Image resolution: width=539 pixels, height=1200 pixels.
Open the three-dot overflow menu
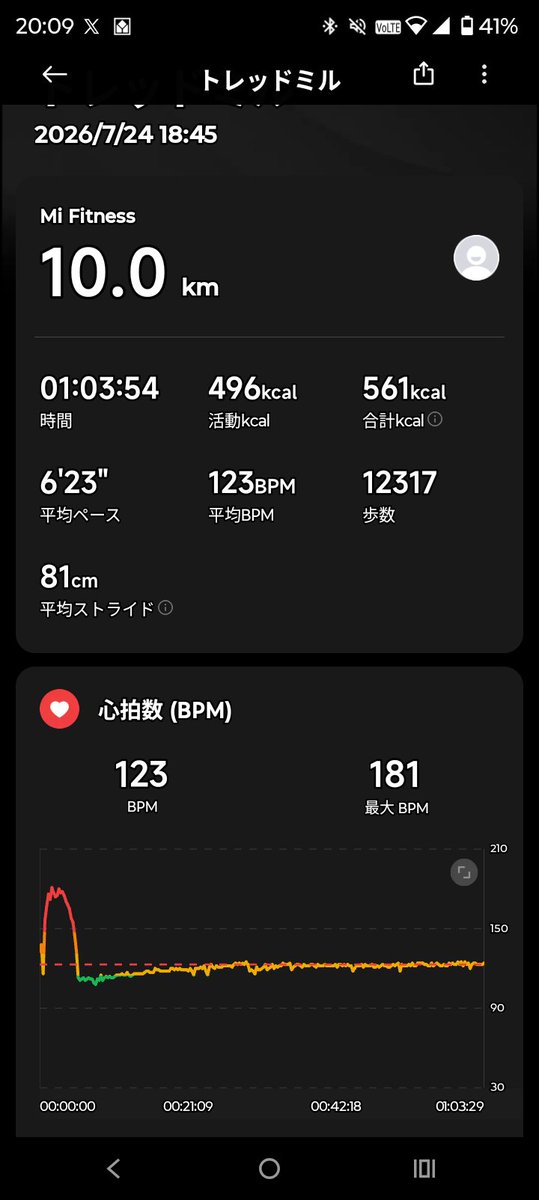pyautogui.click(x=484, y=74)
